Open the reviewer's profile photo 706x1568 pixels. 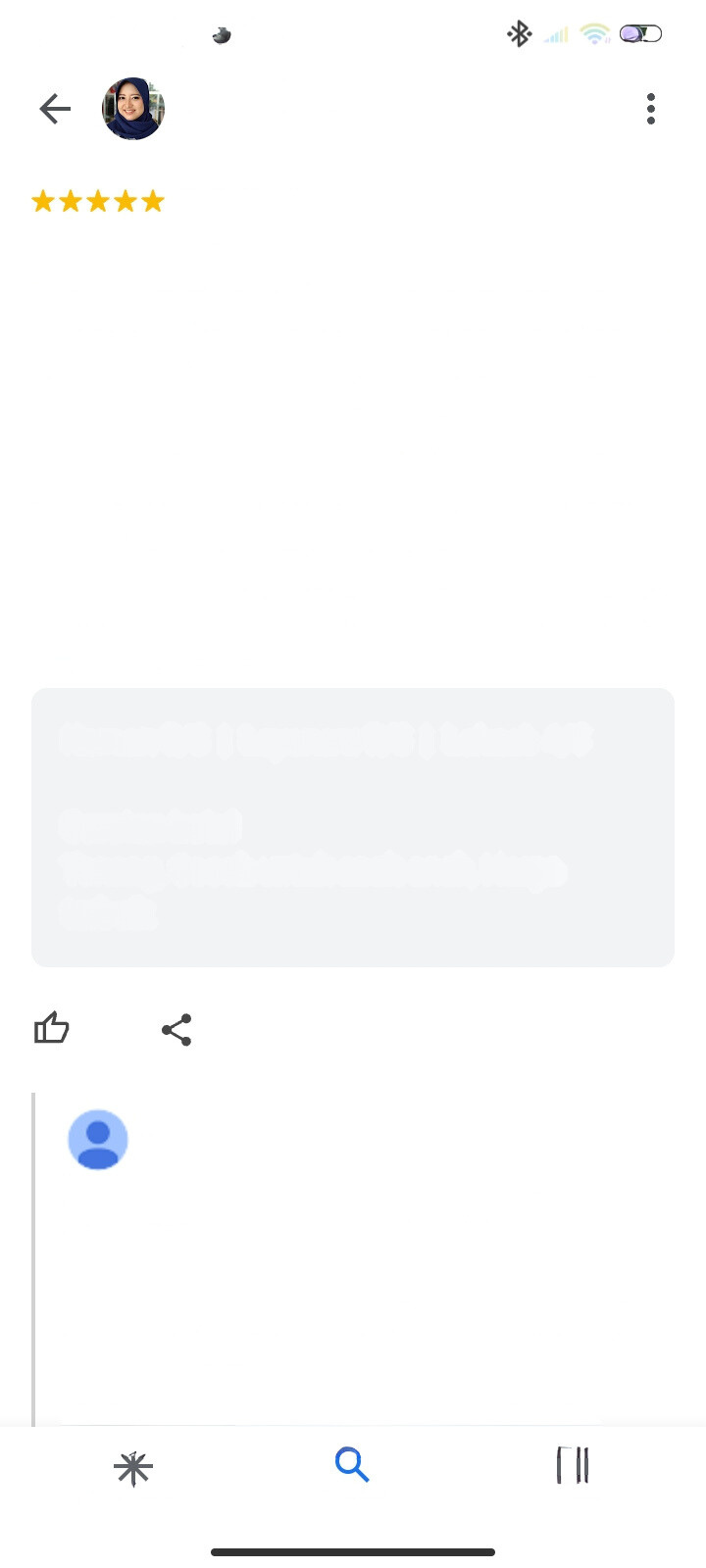133,109
